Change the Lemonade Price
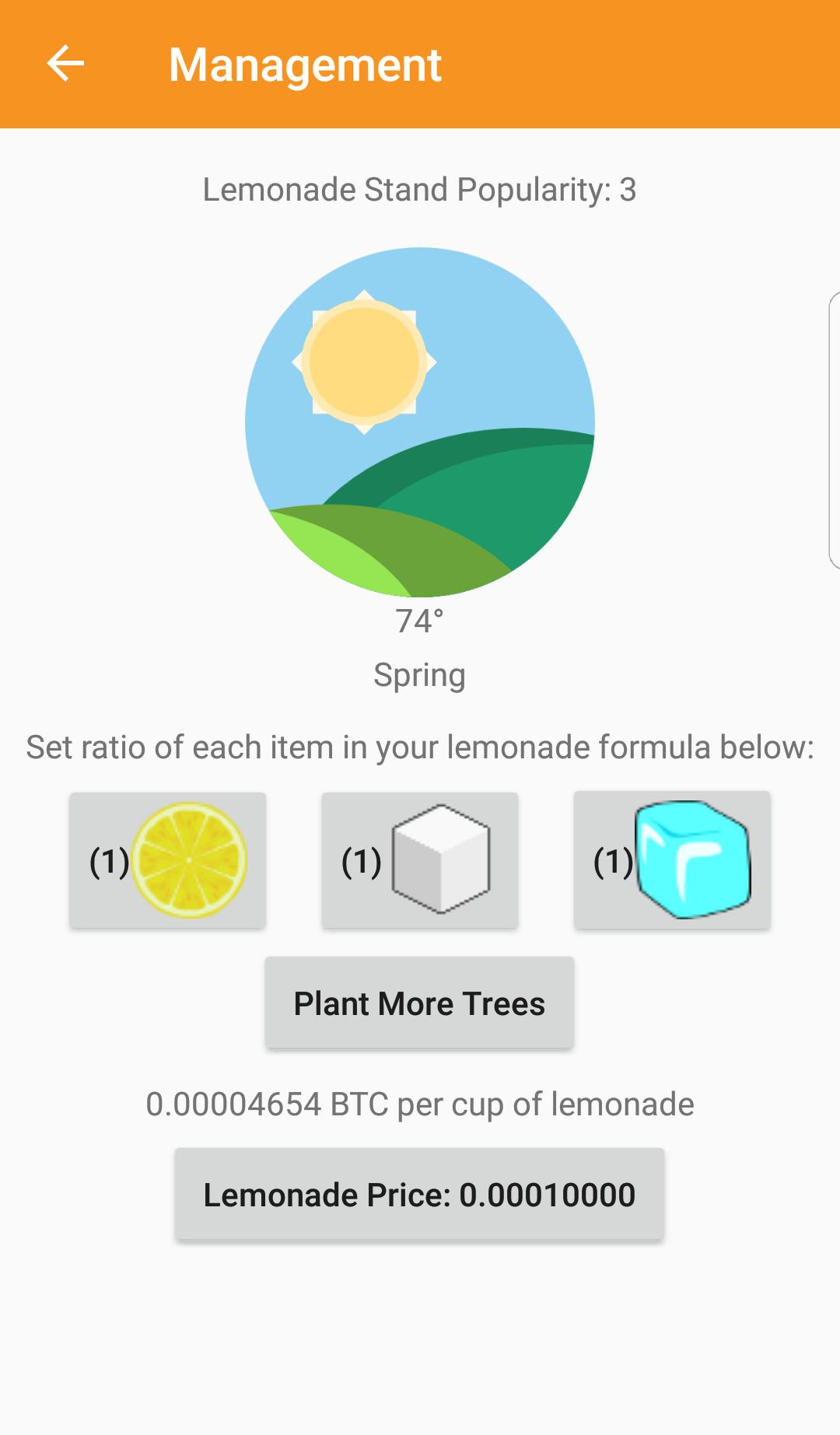The image size is (840, 1435). pos(419,1194)
